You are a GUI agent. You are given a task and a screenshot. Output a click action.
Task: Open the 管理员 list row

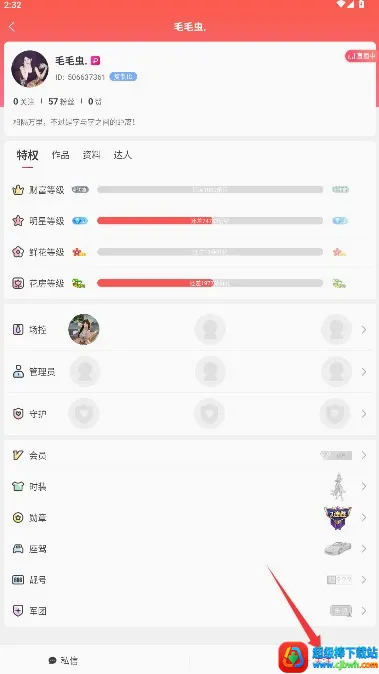click(190, 371)
